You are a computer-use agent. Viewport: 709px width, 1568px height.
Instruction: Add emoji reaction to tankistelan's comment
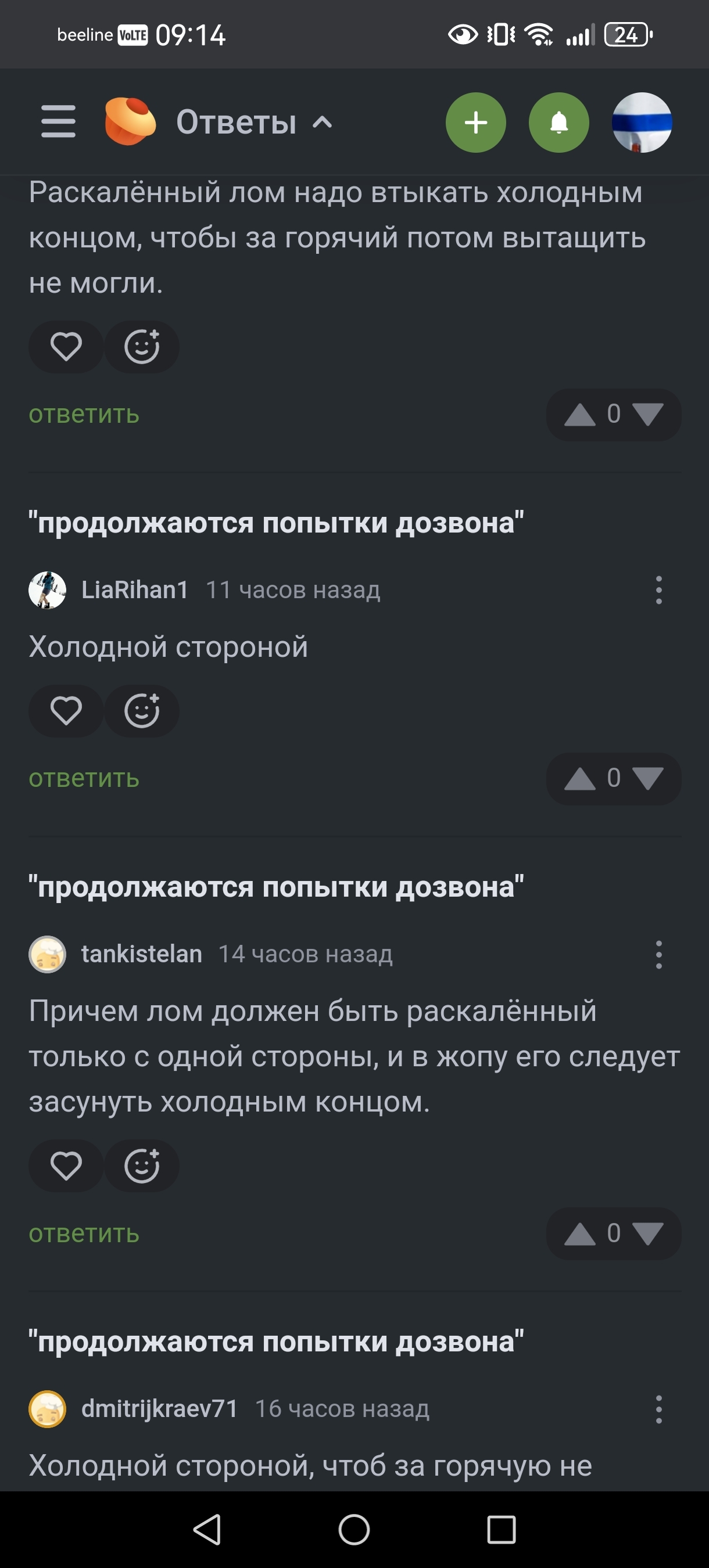click(142, 1166)
